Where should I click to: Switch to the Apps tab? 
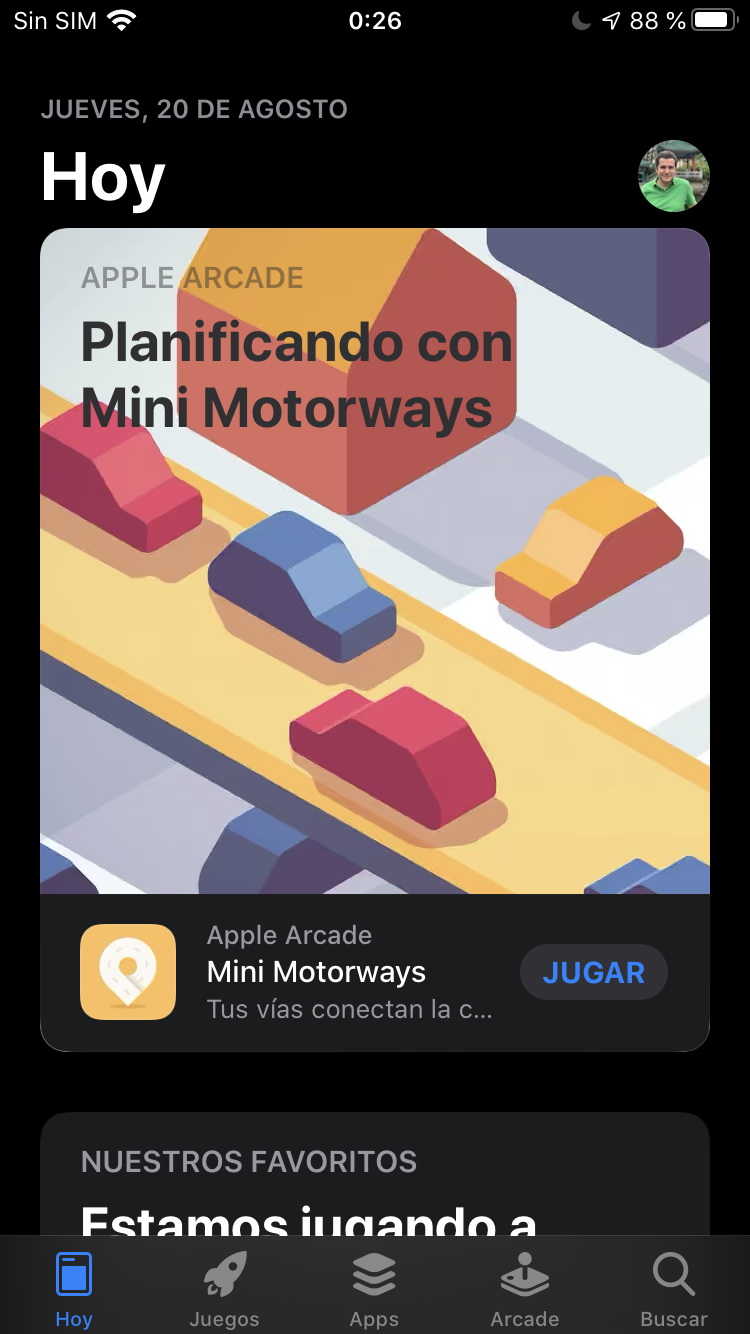click(x=374, y=1289)
